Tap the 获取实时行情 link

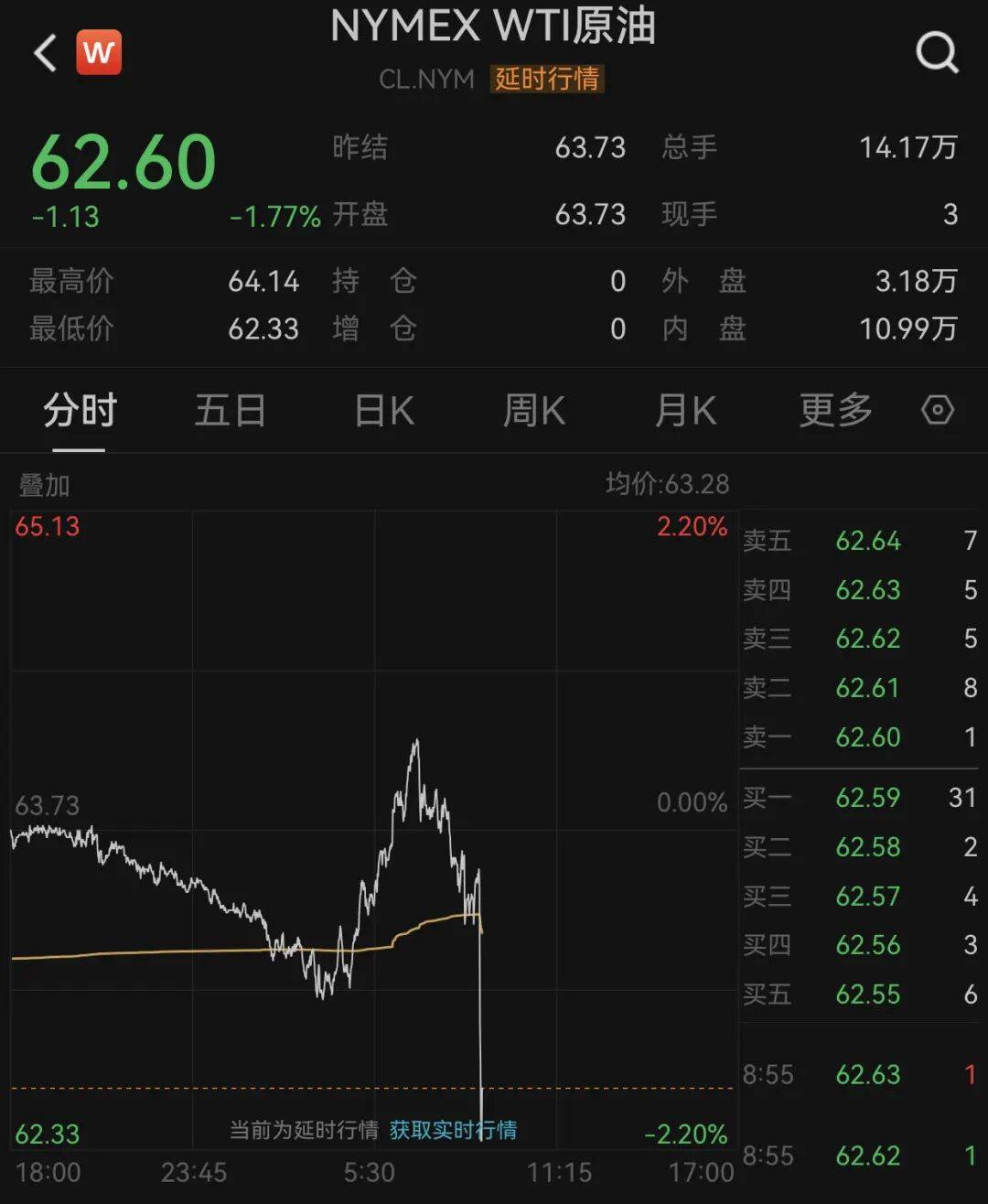tap(453, 1130)
